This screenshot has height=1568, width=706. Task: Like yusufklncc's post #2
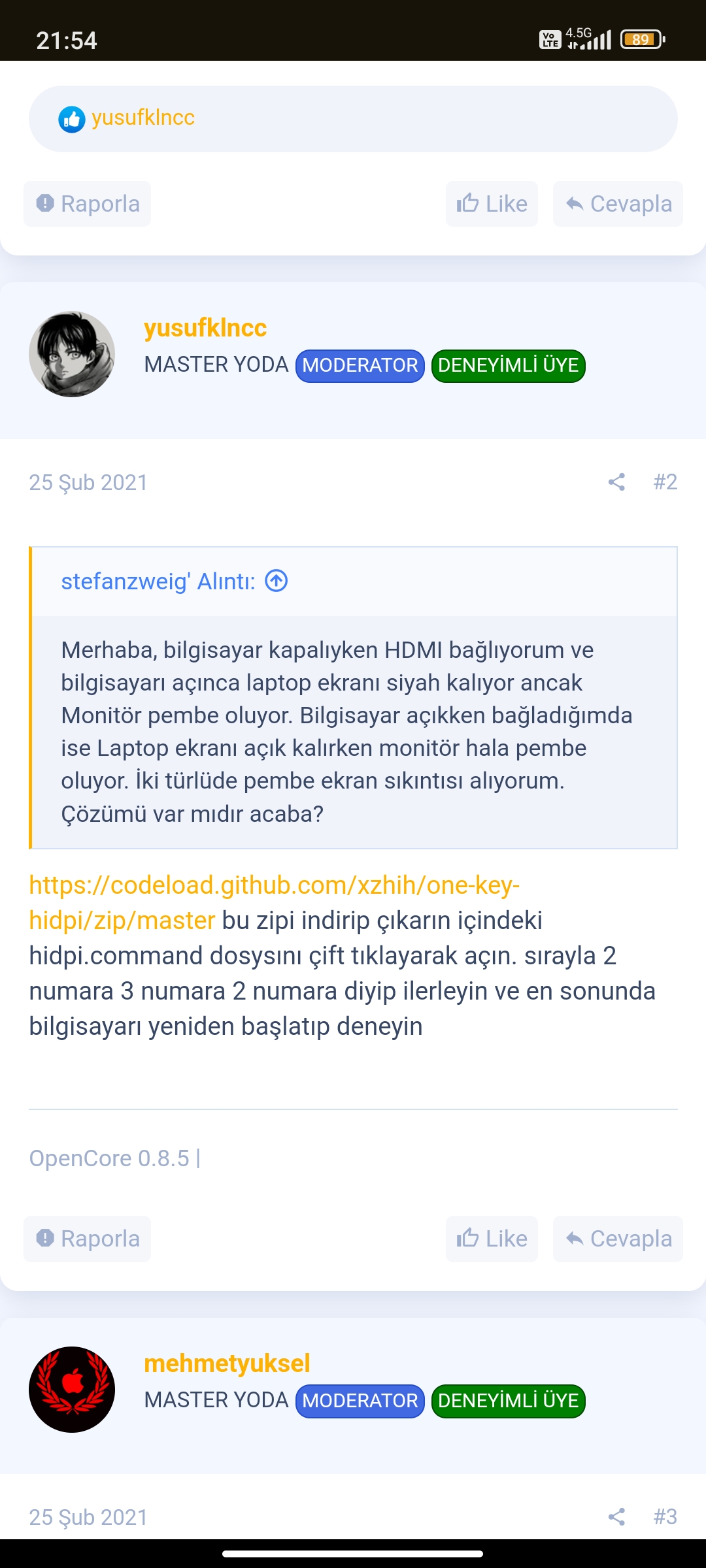point(492,1239)
